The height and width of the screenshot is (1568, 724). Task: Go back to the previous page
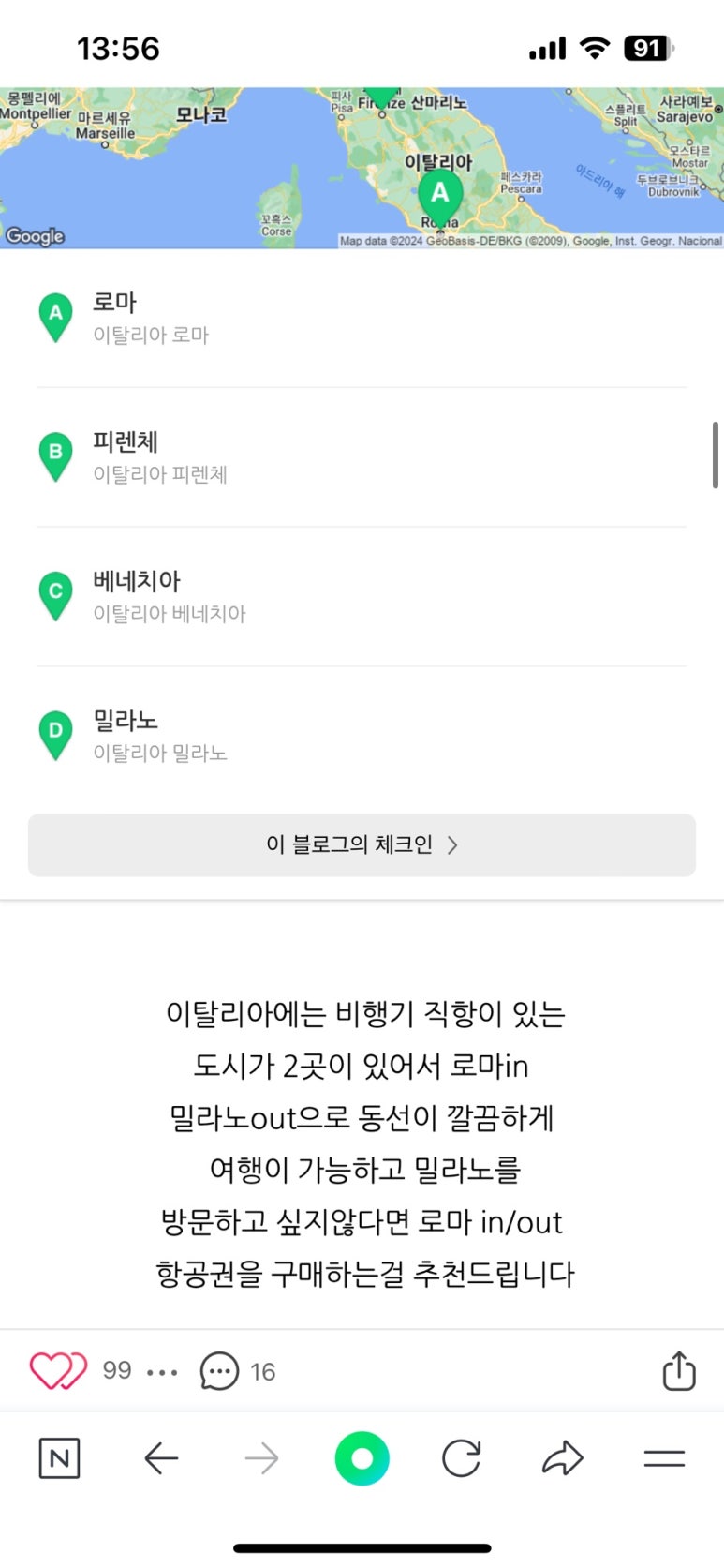[x=161, y=1458]
